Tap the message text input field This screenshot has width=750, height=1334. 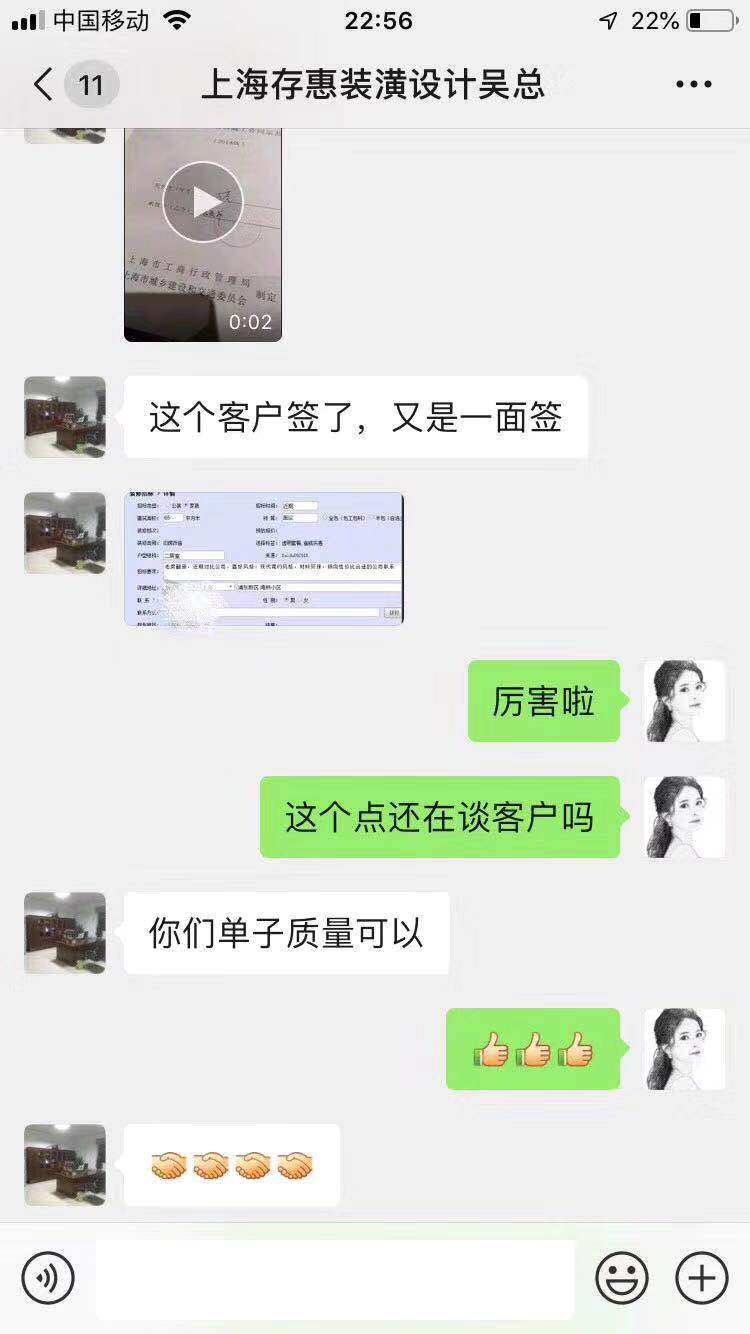tap(335, 1278)
